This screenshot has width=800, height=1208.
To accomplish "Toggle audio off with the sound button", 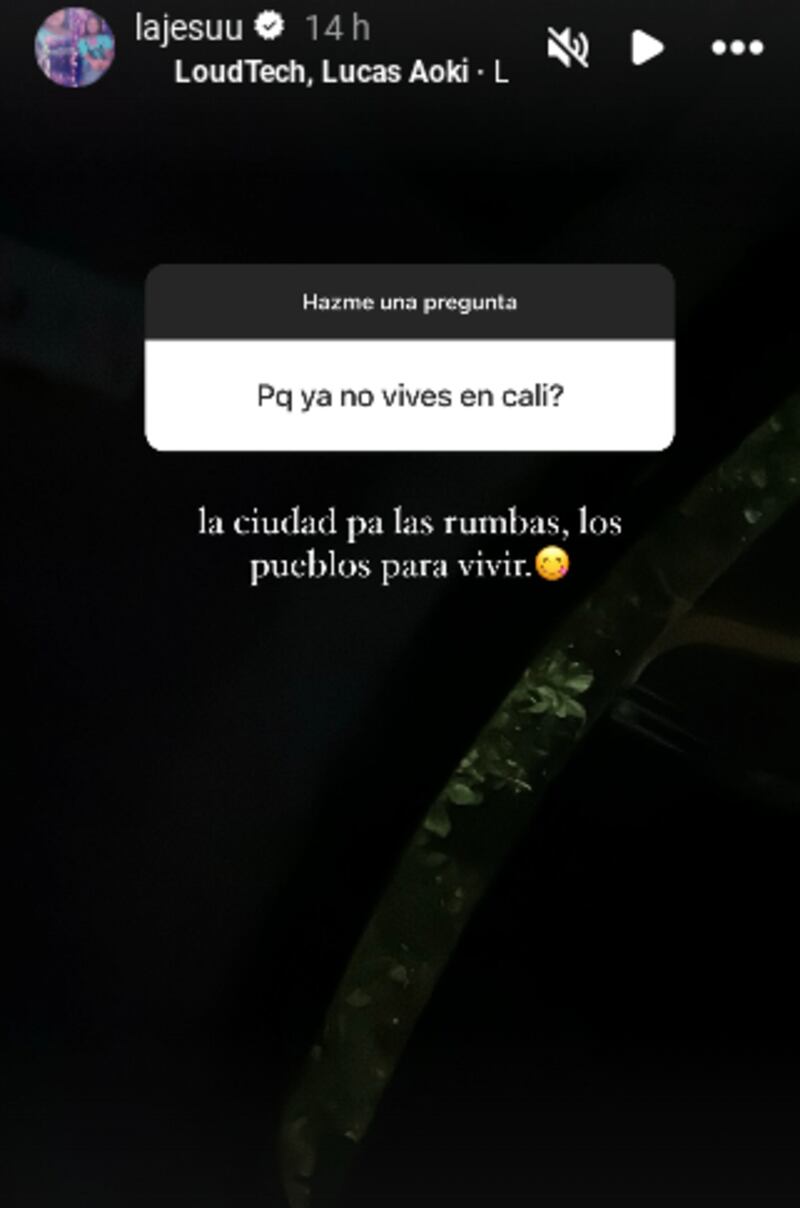I will [567, 44].
